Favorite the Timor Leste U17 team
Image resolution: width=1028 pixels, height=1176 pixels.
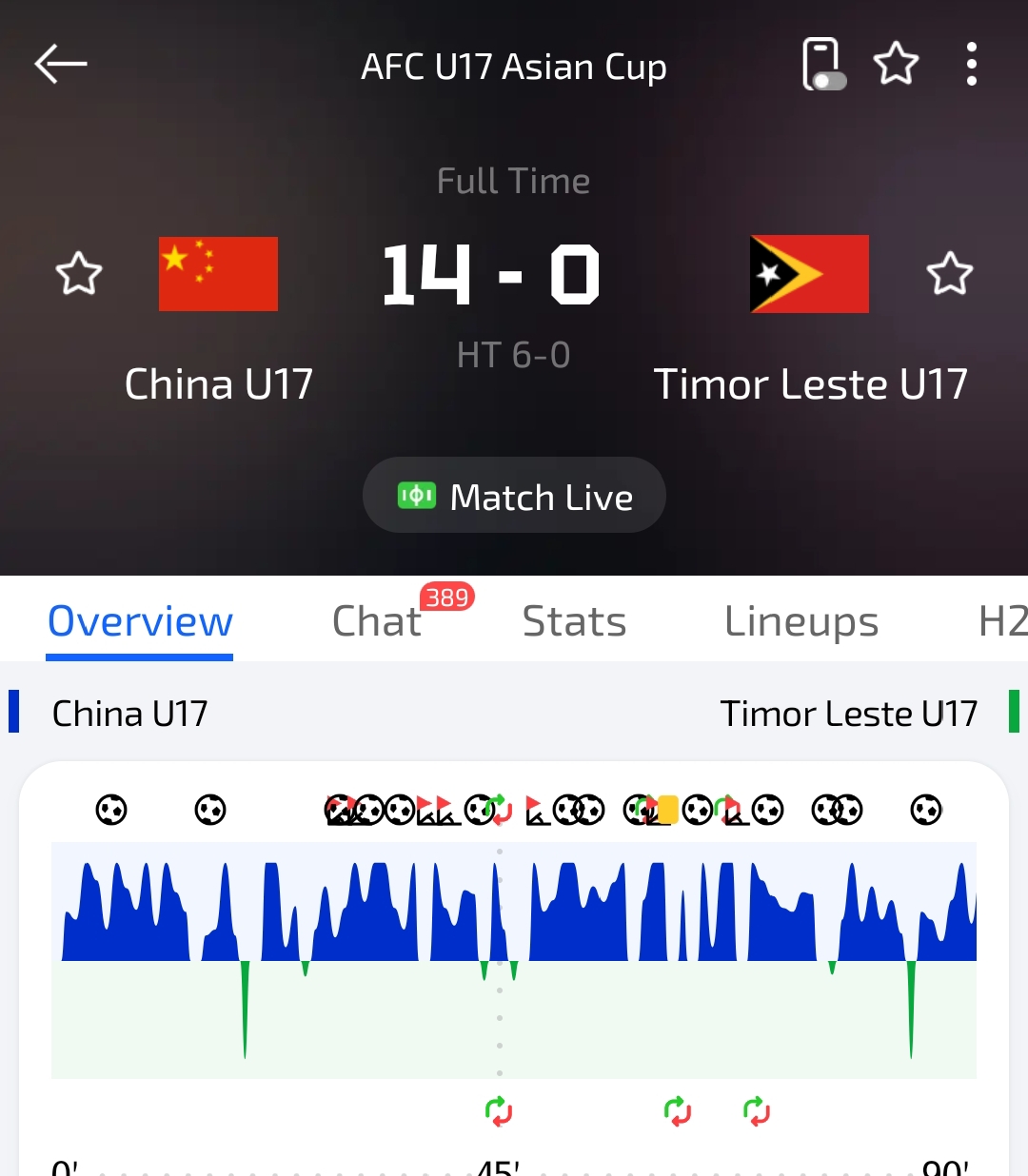[x=949, y=274]
